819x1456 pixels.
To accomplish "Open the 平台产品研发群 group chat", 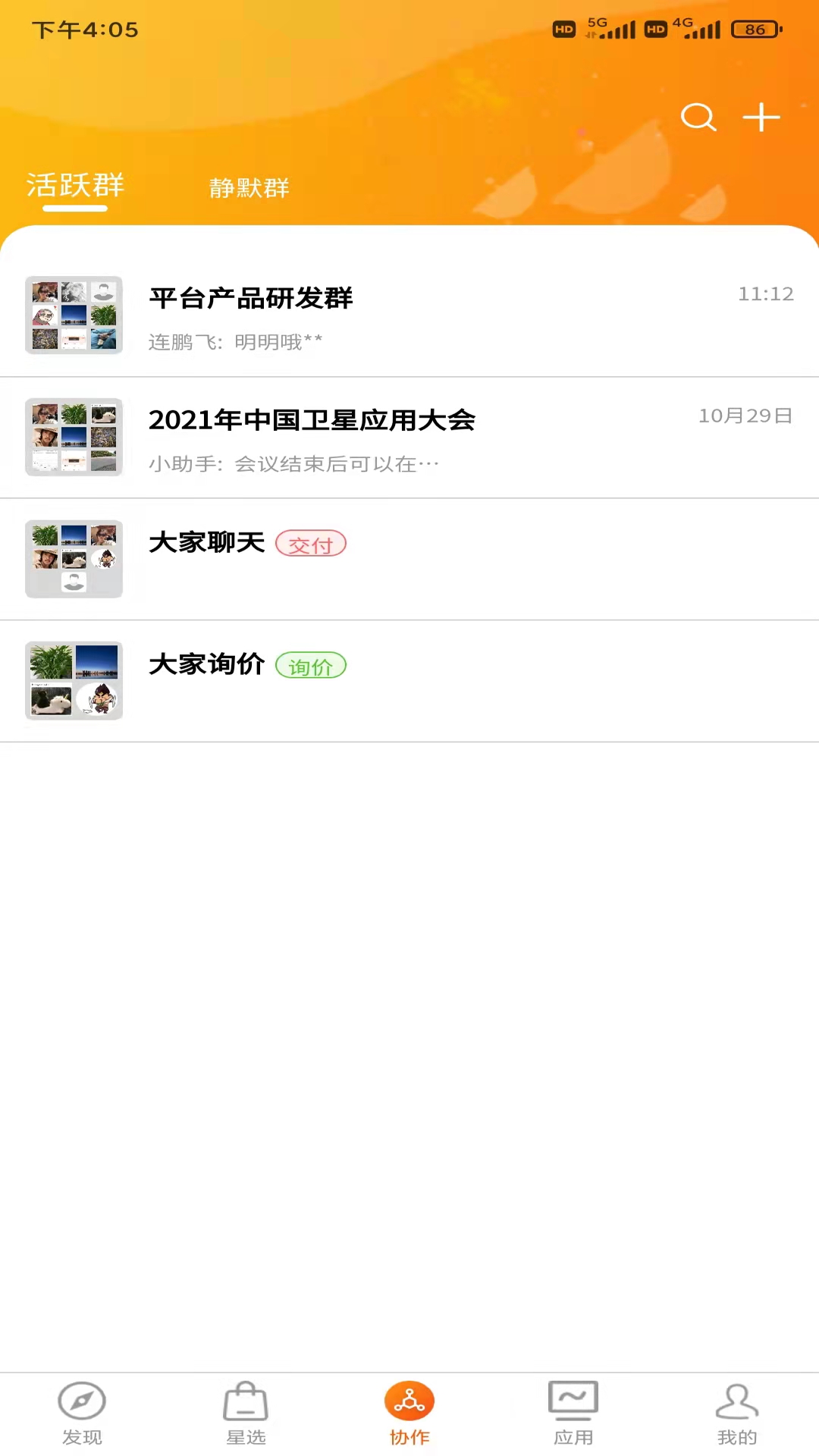I will click(x=409, y=315).
